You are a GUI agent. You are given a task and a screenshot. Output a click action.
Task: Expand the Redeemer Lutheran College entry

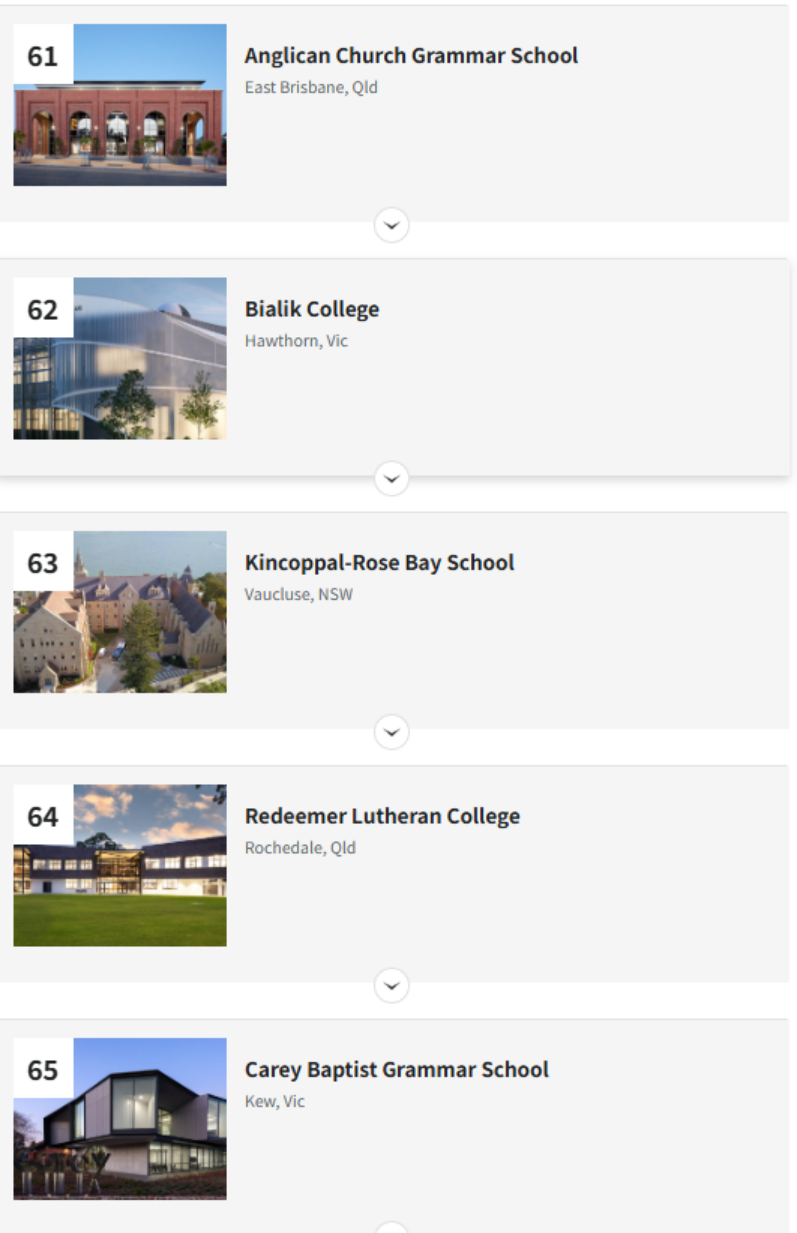coord(391,986)
